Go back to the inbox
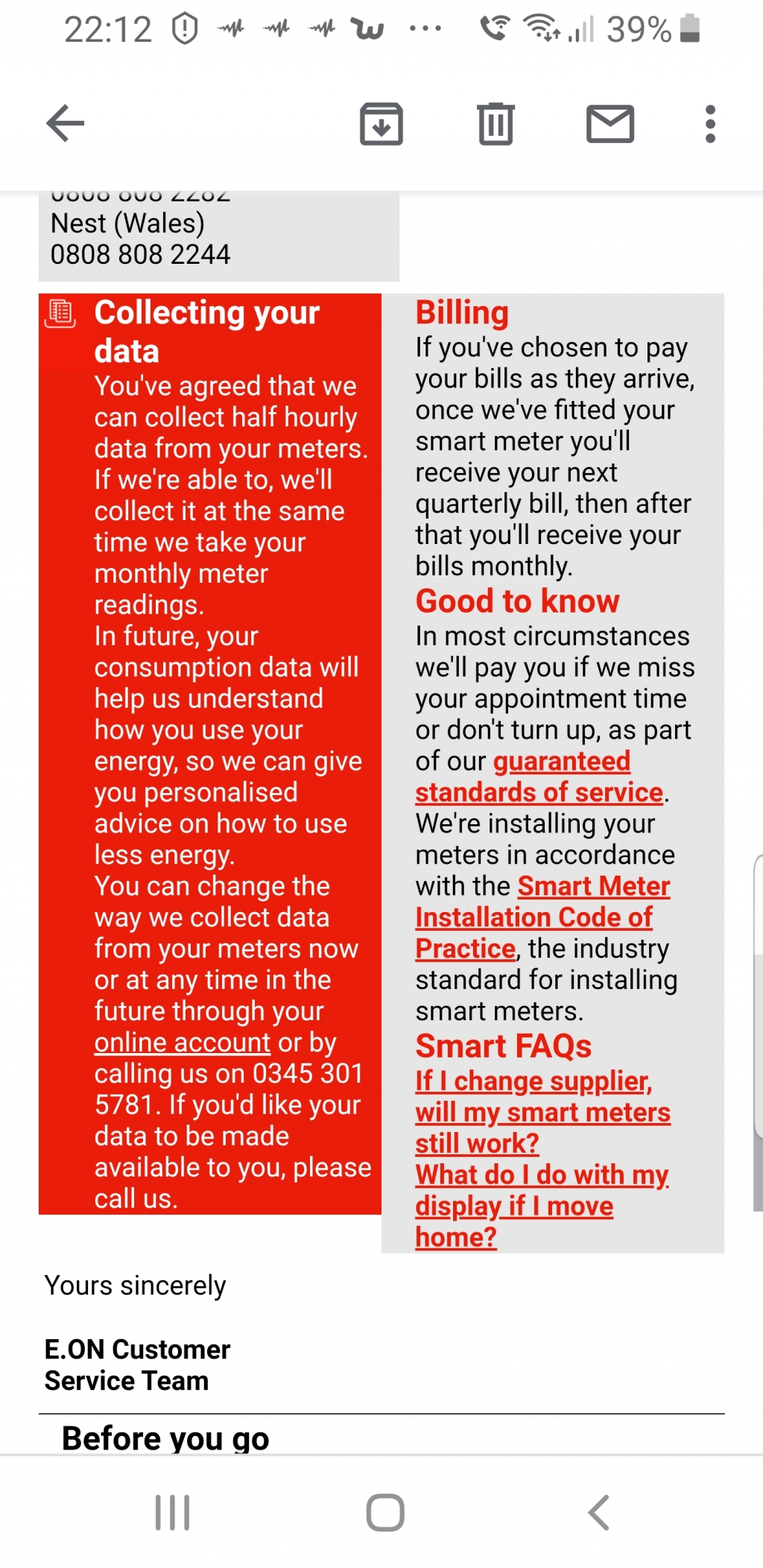The width and height of the screenshot is (763, 1568). [x=66, y=124]
